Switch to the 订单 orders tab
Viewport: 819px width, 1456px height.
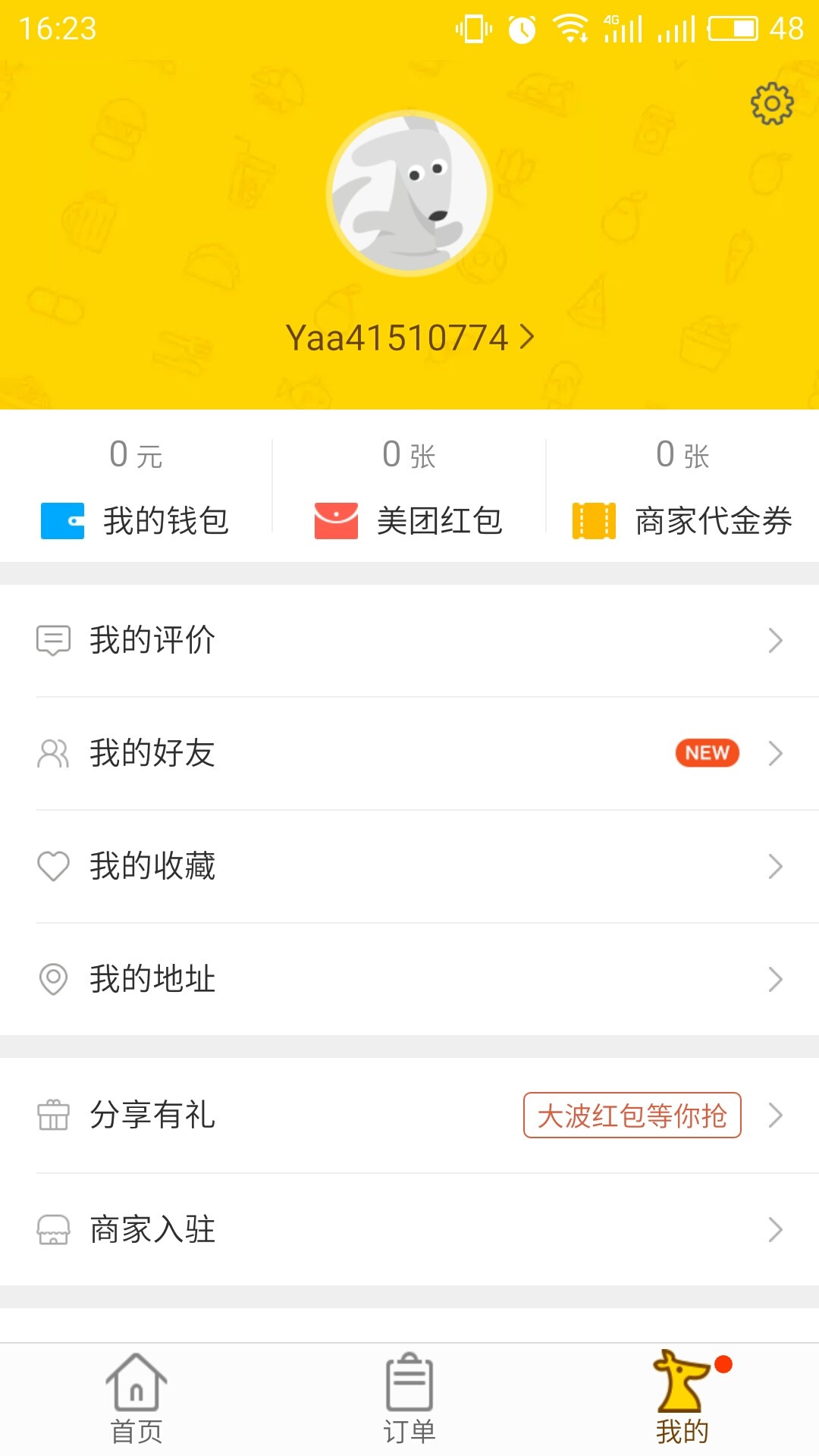tap(409, 1399)
